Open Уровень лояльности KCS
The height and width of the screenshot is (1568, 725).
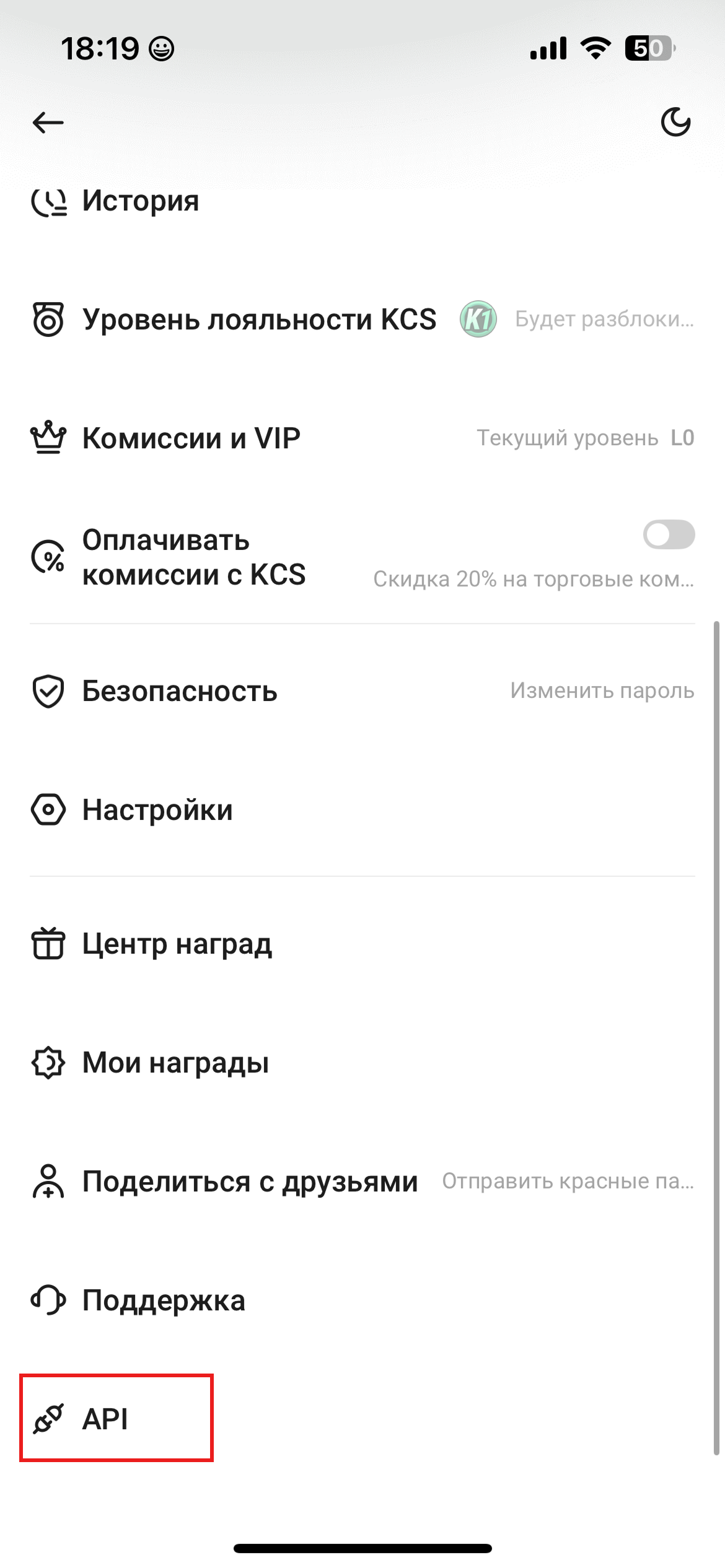point(259,320)
